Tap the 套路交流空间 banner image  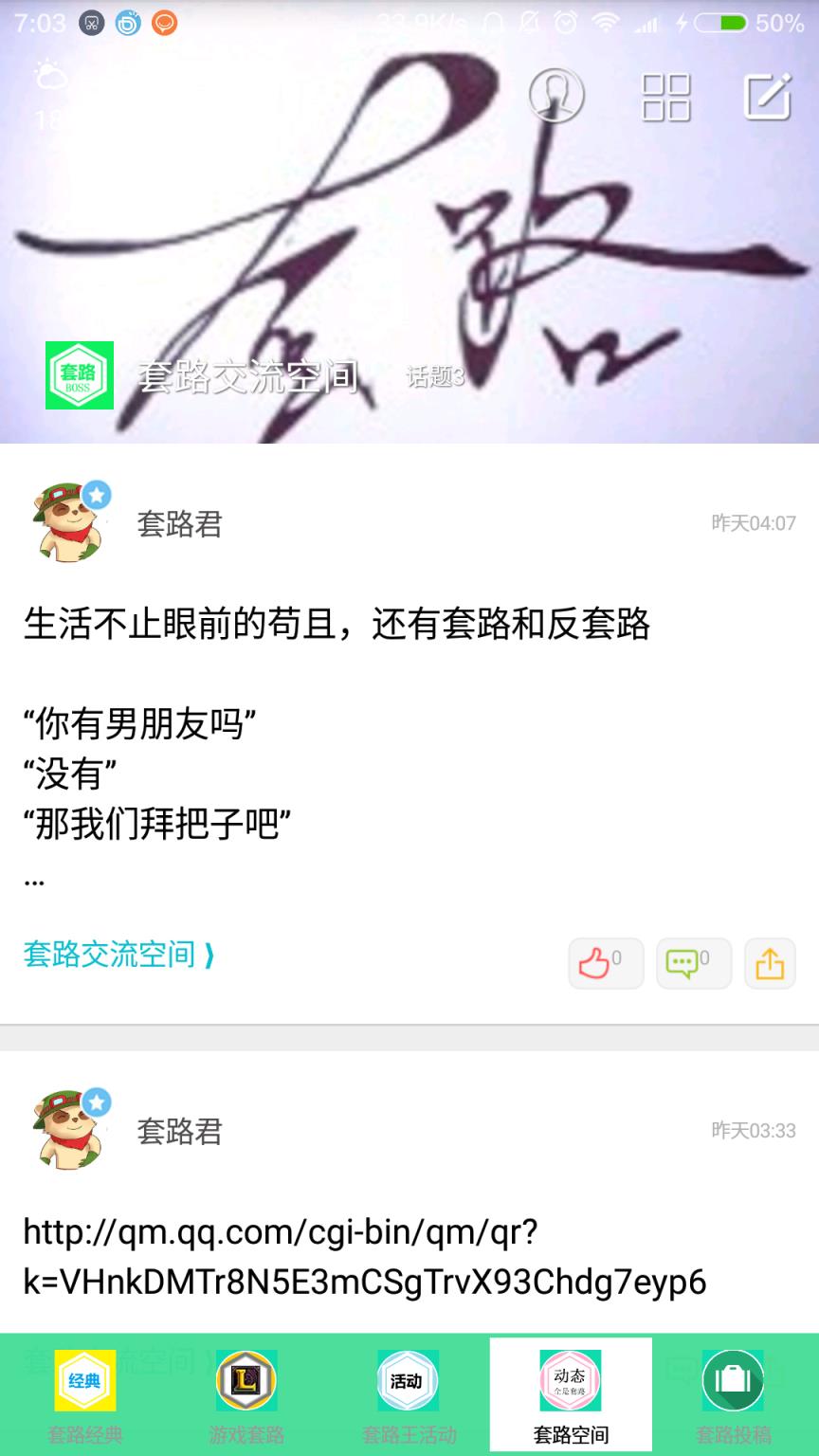pyautogui.click(x=409, y=237)
